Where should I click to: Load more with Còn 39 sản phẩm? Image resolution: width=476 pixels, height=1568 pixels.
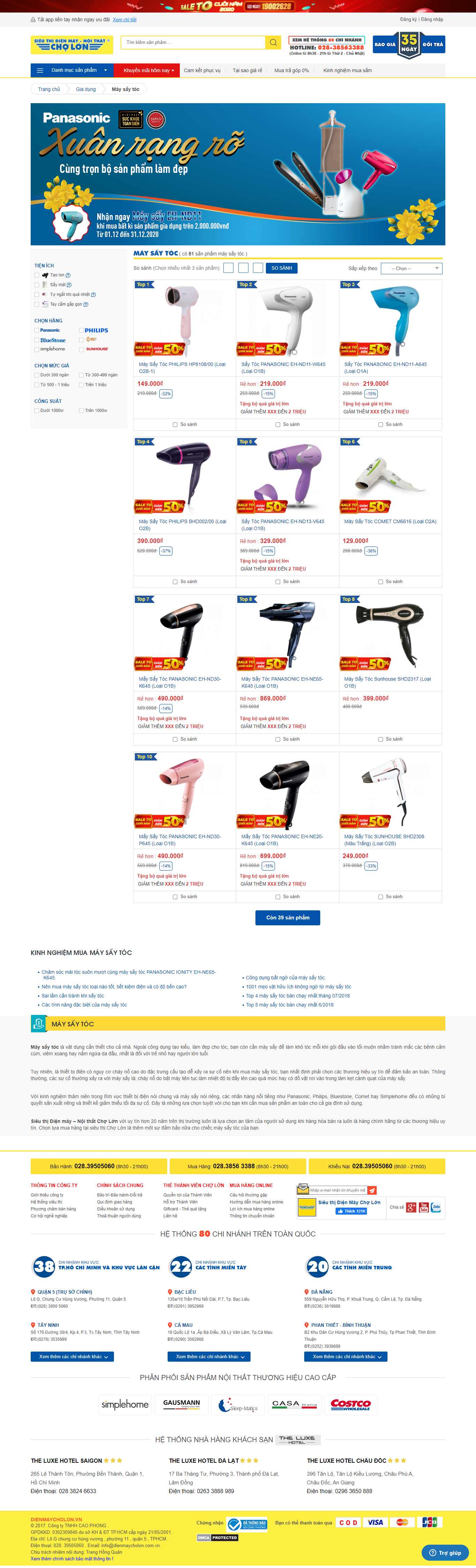(287, 917)
